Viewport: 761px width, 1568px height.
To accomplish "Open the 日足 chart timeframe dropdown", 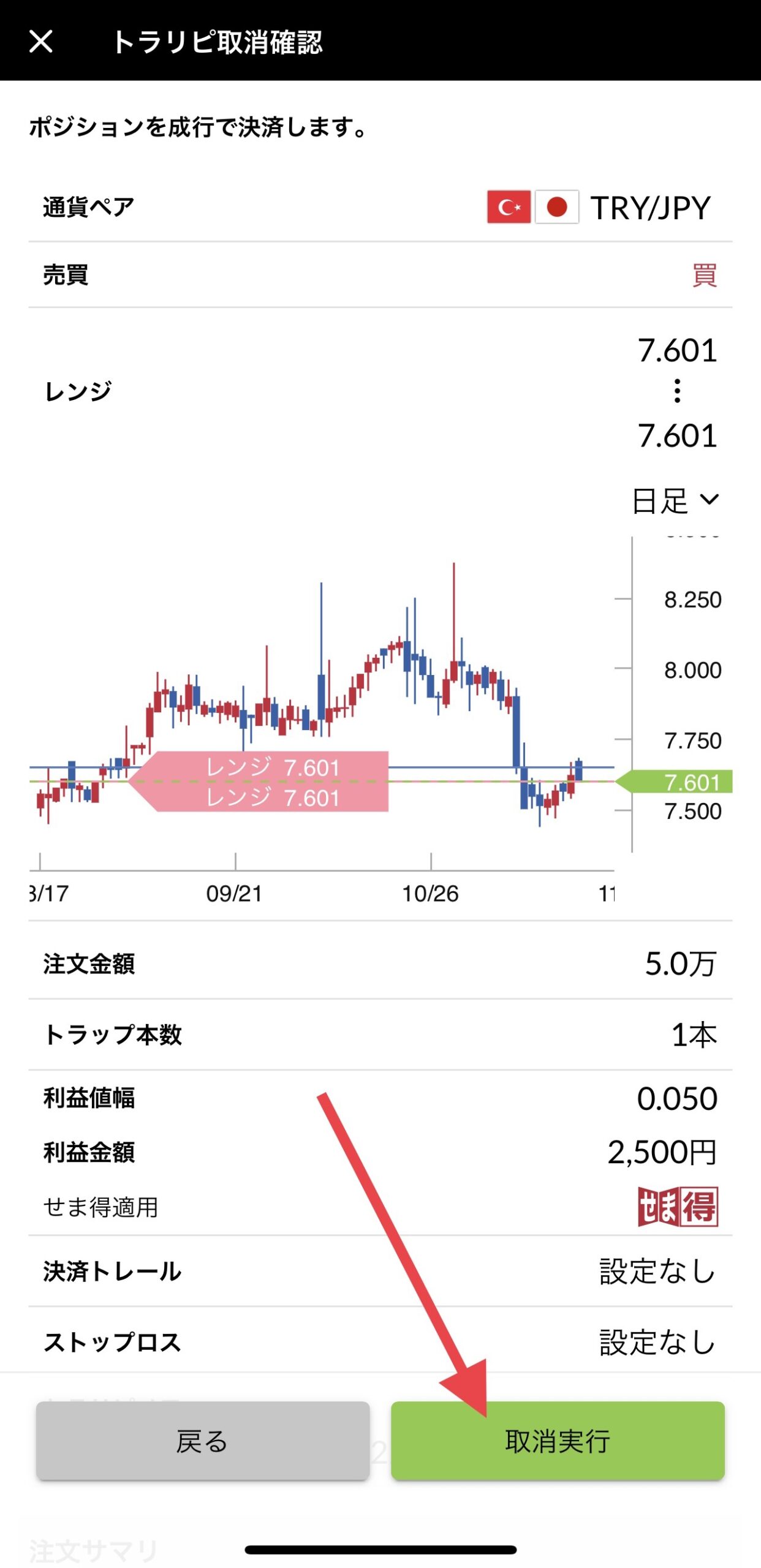I will tap(675, 500).
